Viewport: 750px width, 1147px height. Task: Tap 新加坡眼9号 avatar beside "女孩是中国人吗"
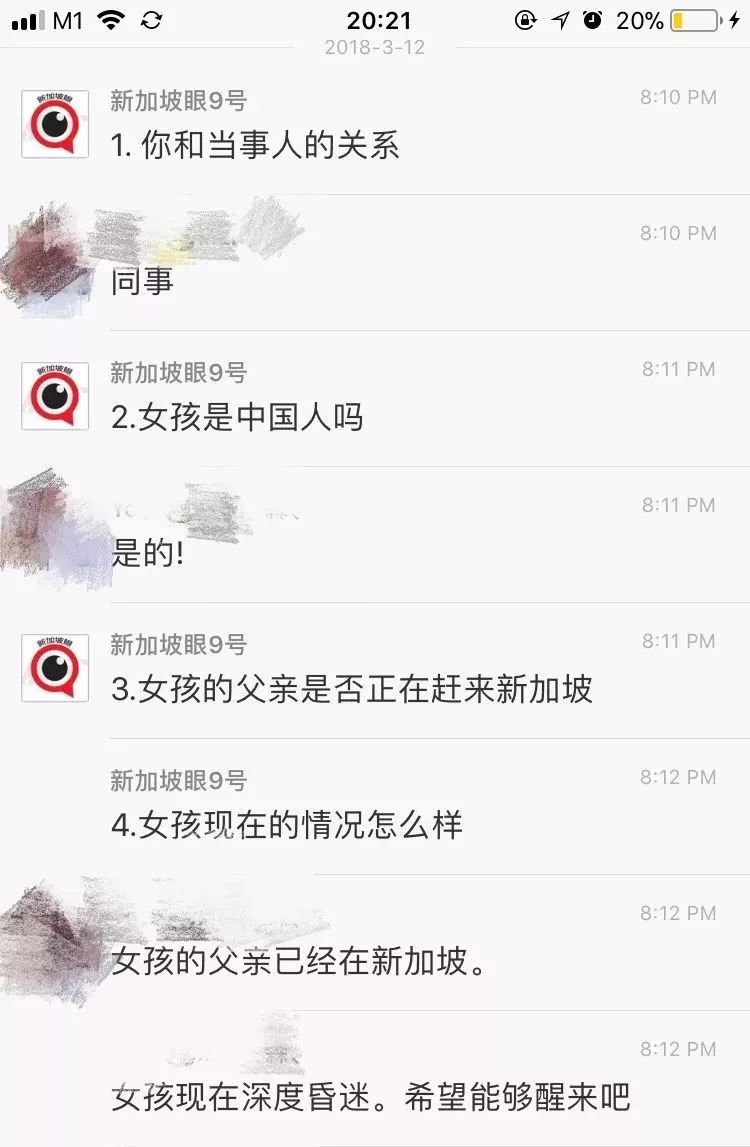coord(55,396)
